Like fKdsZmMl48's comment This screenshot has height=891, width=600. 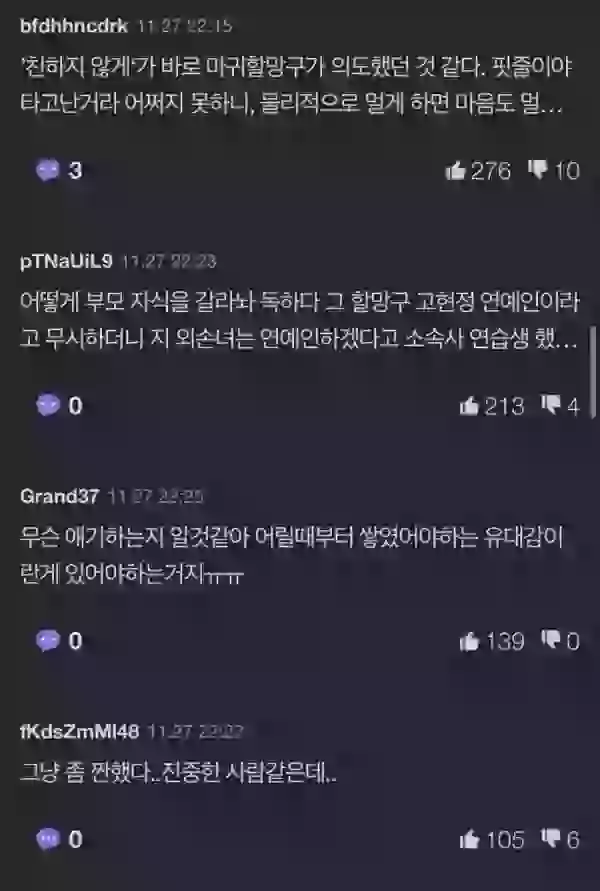[469, 838]
